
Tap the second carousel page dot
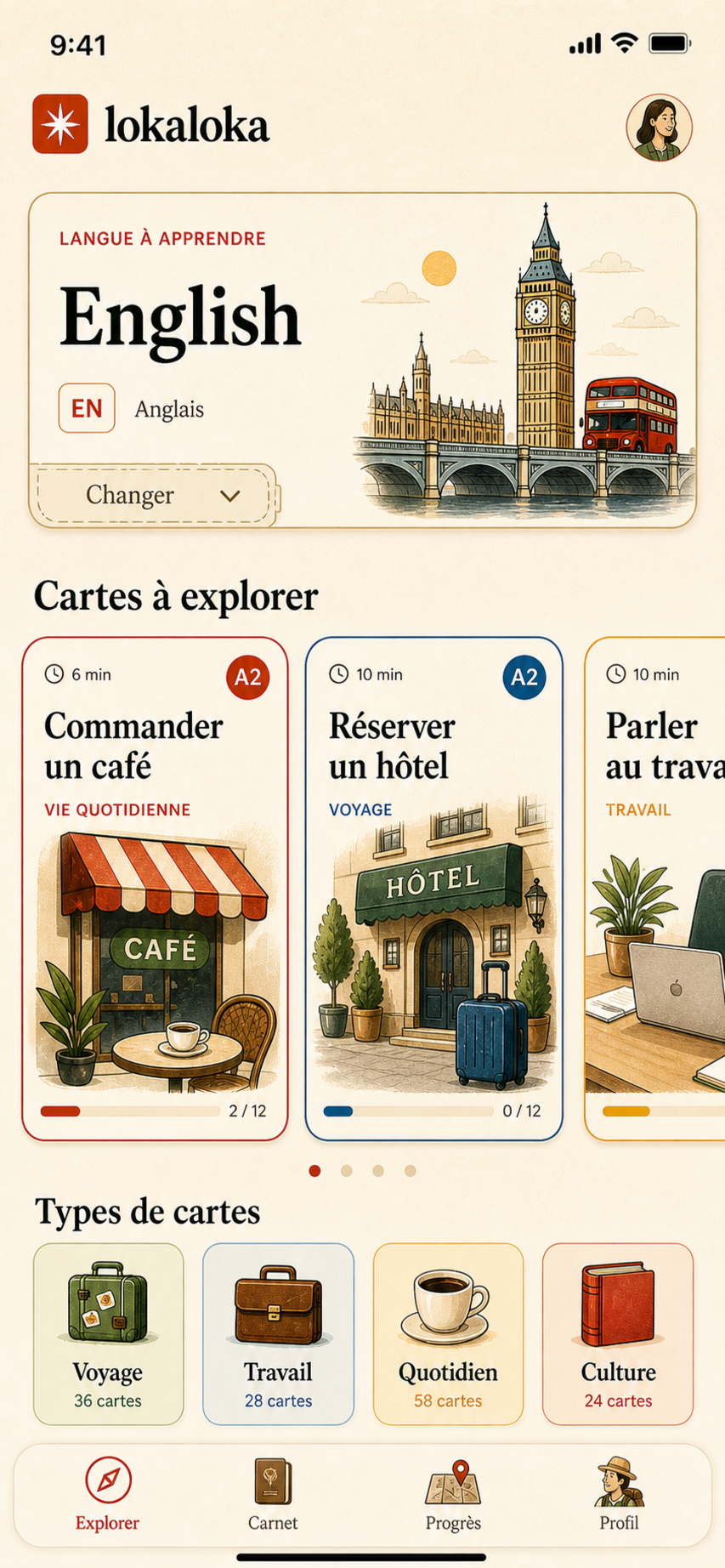point(347,1171)
